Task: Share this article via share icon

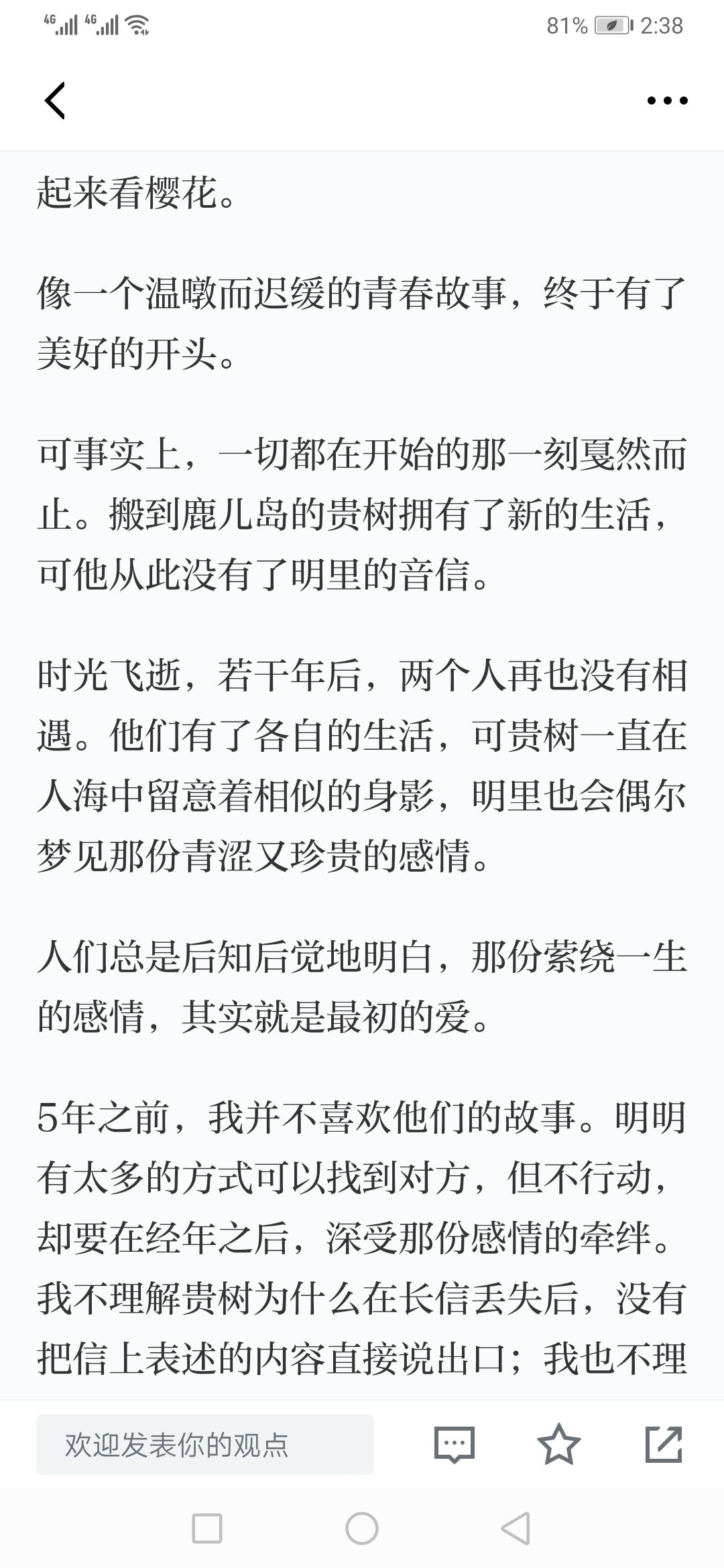Action: tap(664, 1445)
